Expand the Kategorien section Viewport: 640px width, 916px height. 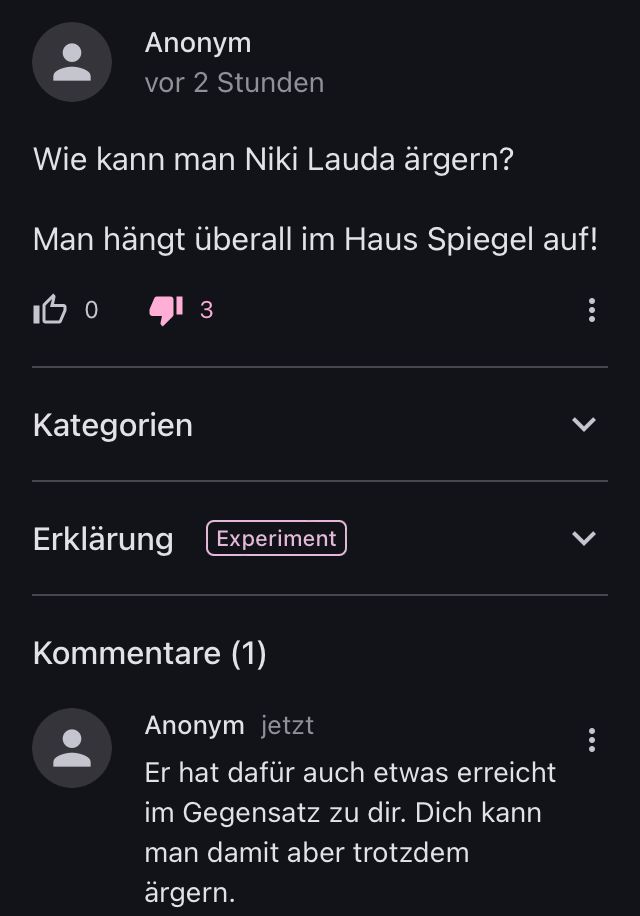click(583, 425)
